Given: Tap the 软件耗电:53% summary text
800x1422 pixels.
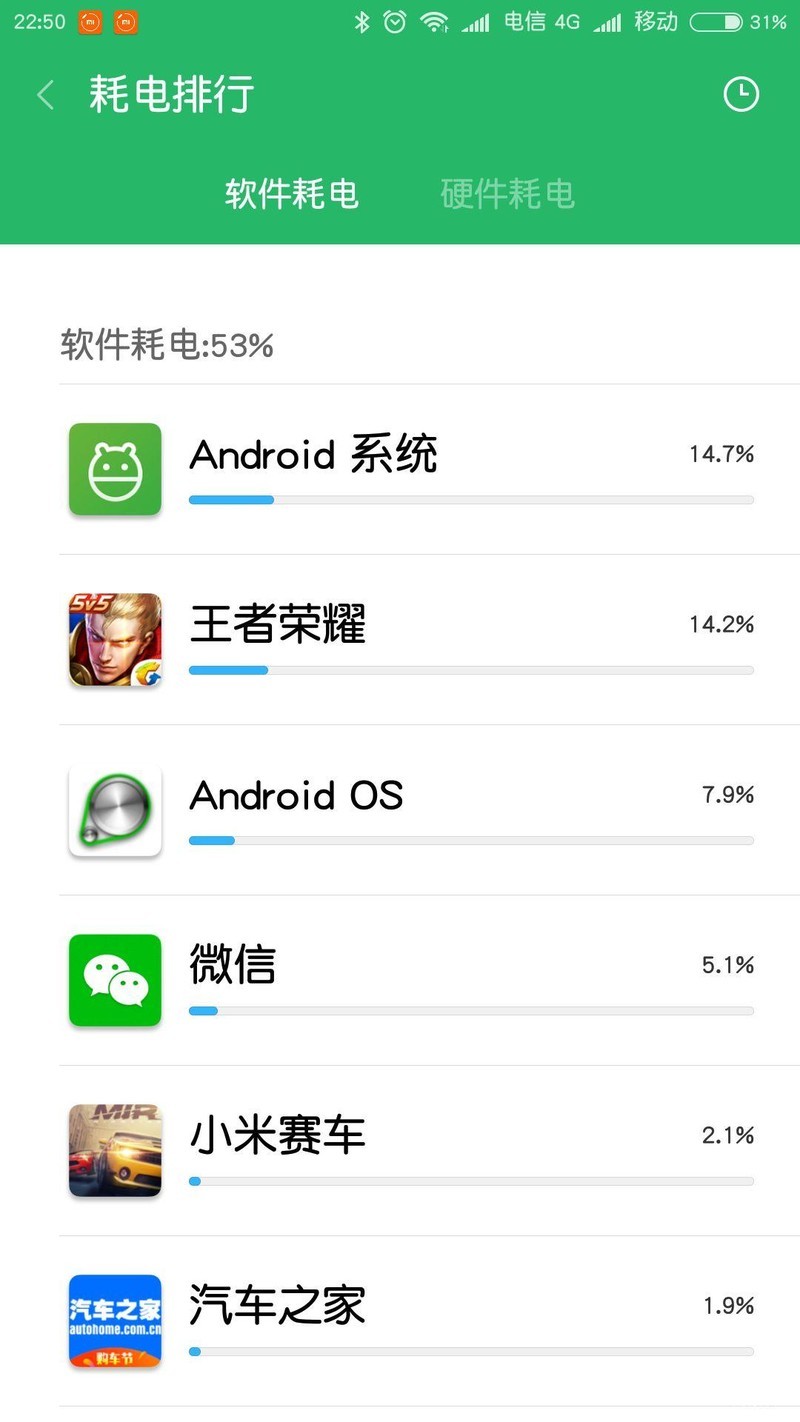Looking at the screenshot, I should (x=165, y=346).
